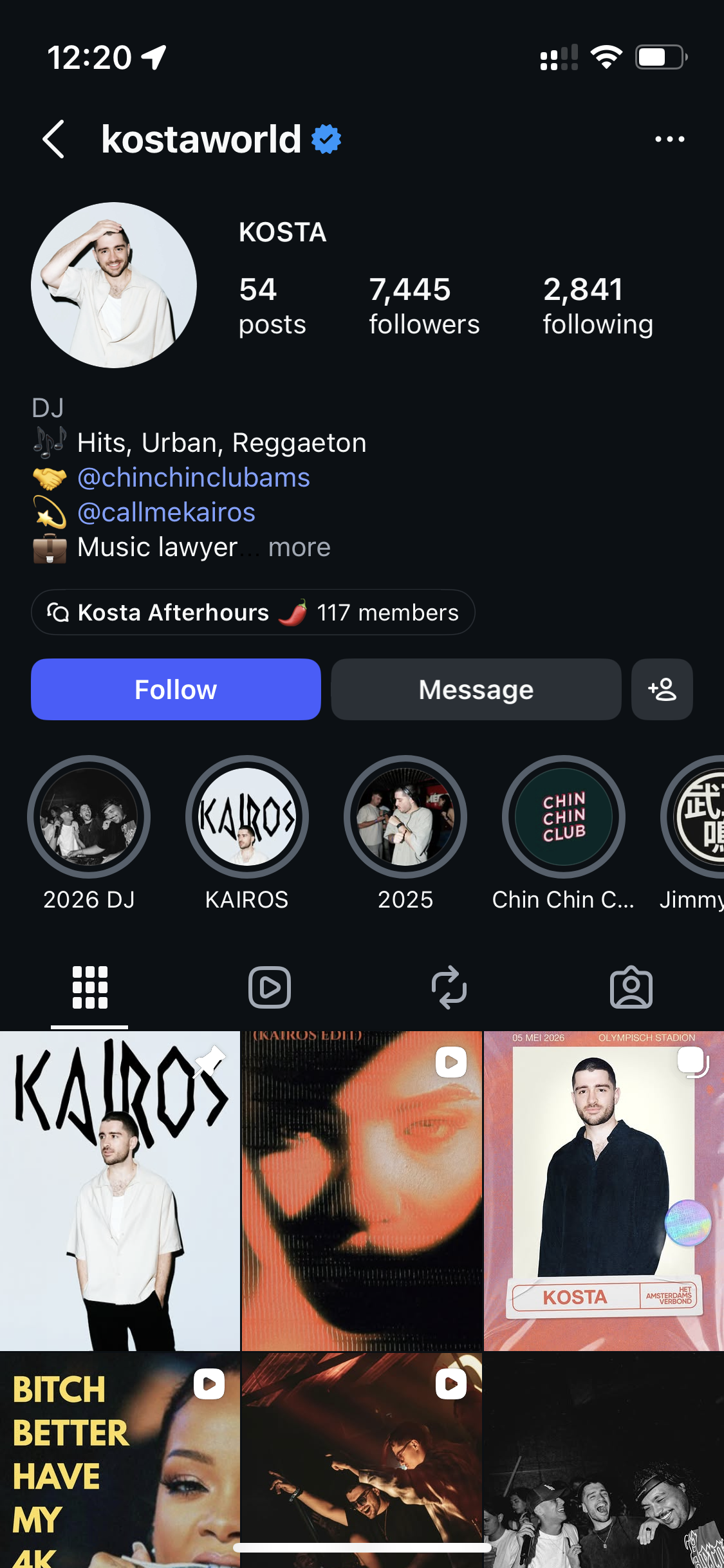The image size is (724, 1568).
Task: Visit the @callmekairos profile link
Action: pyautogui.click(x=166, y=512)
